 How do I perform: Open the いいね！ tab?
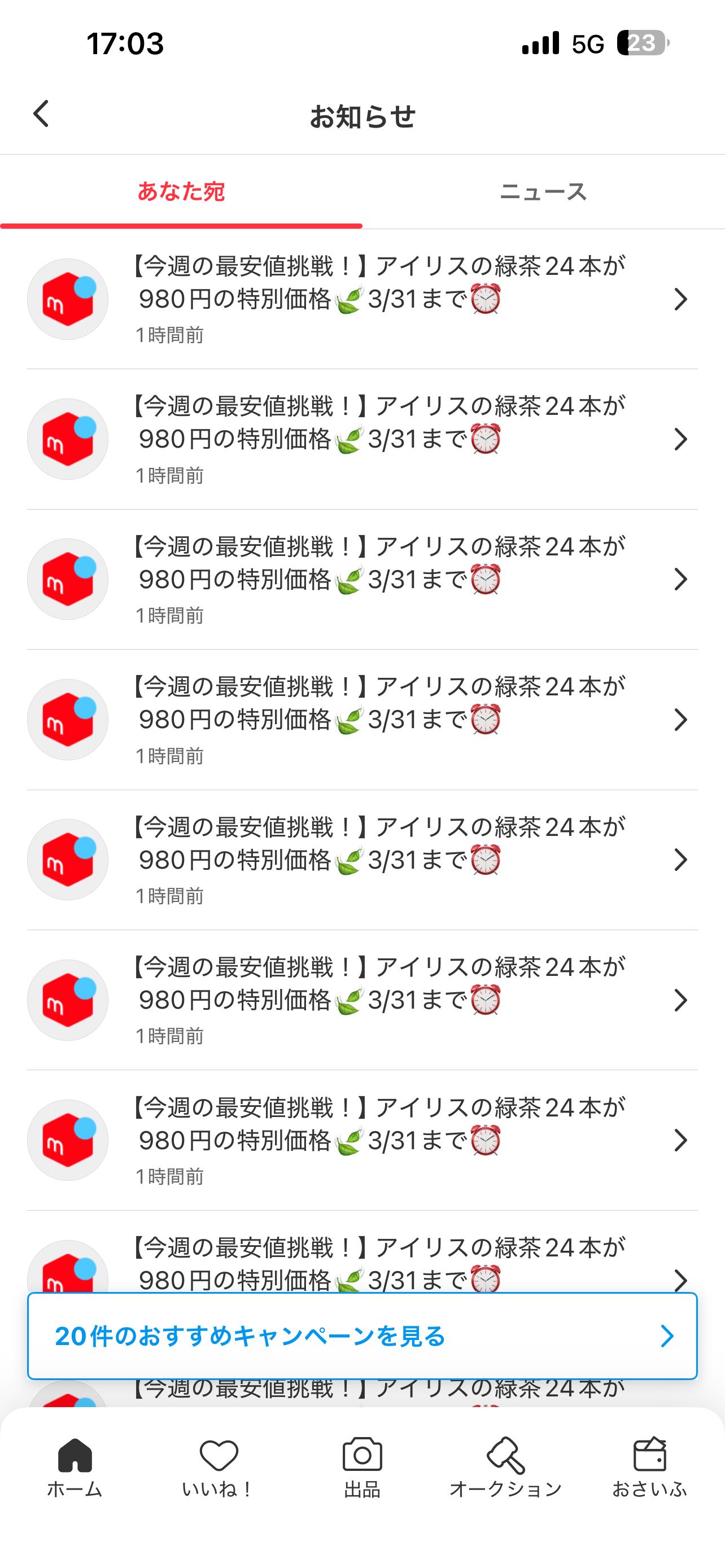coord(219,1467)
